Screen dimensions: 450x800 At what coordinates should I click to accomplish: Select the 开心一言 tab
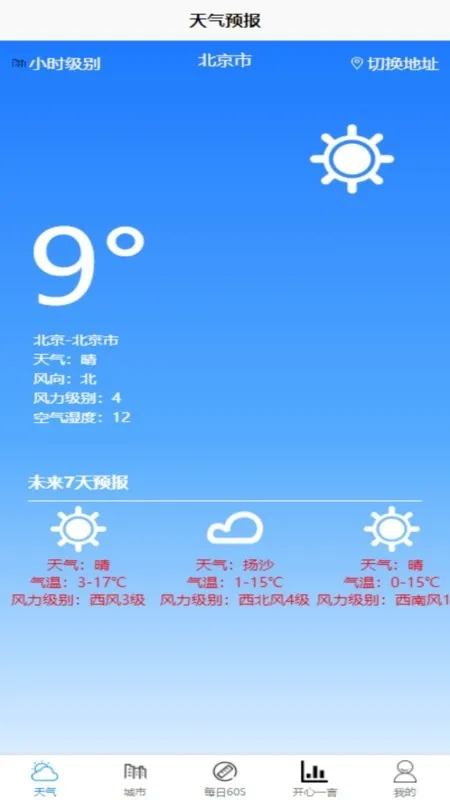(x=315, y=779)
